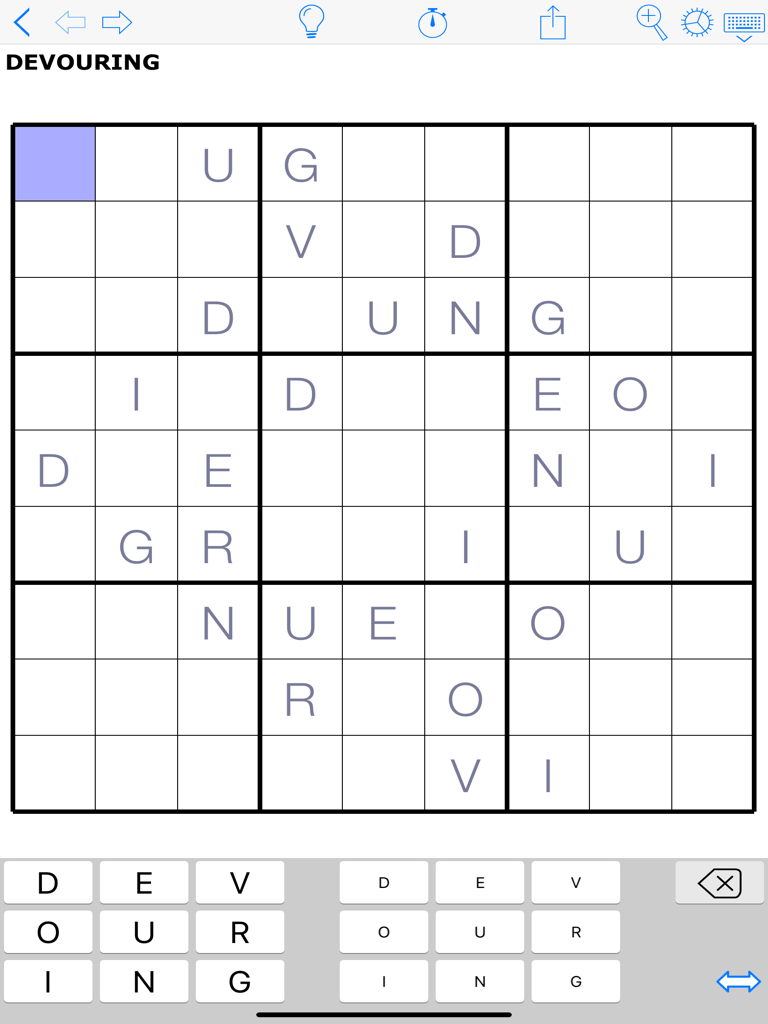
Task: Share the puzzle
Action: point(553,22)
